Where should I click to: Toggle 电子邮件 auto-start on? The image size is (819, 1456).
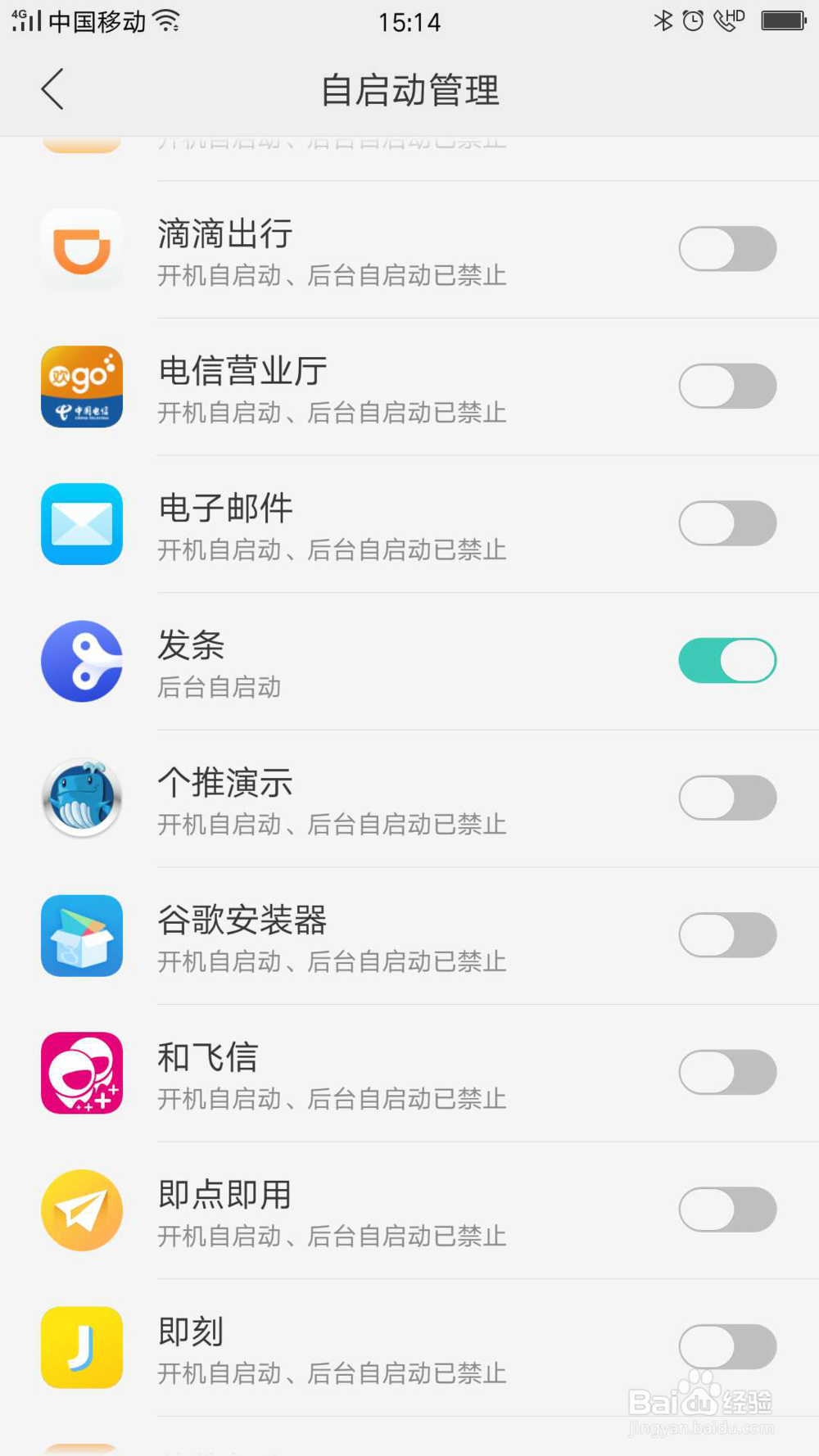(x=726, y=523)
